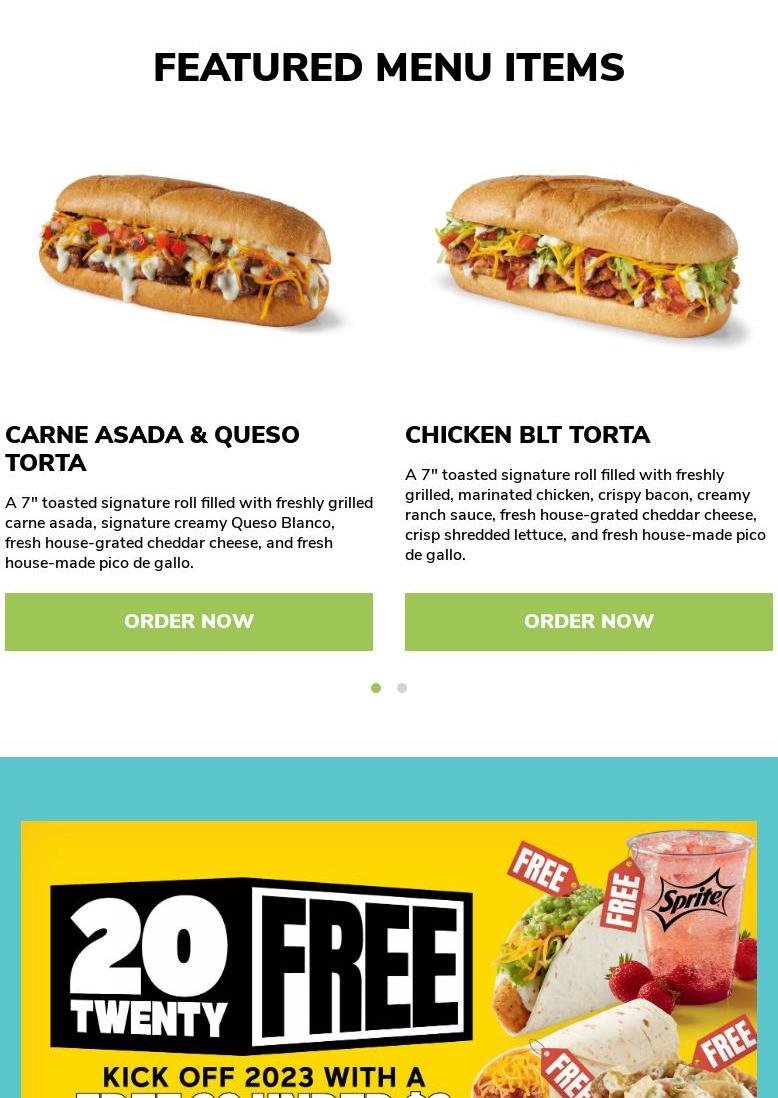
Task: Order the Chicken BLT Torta now
Action: [589, 621]
